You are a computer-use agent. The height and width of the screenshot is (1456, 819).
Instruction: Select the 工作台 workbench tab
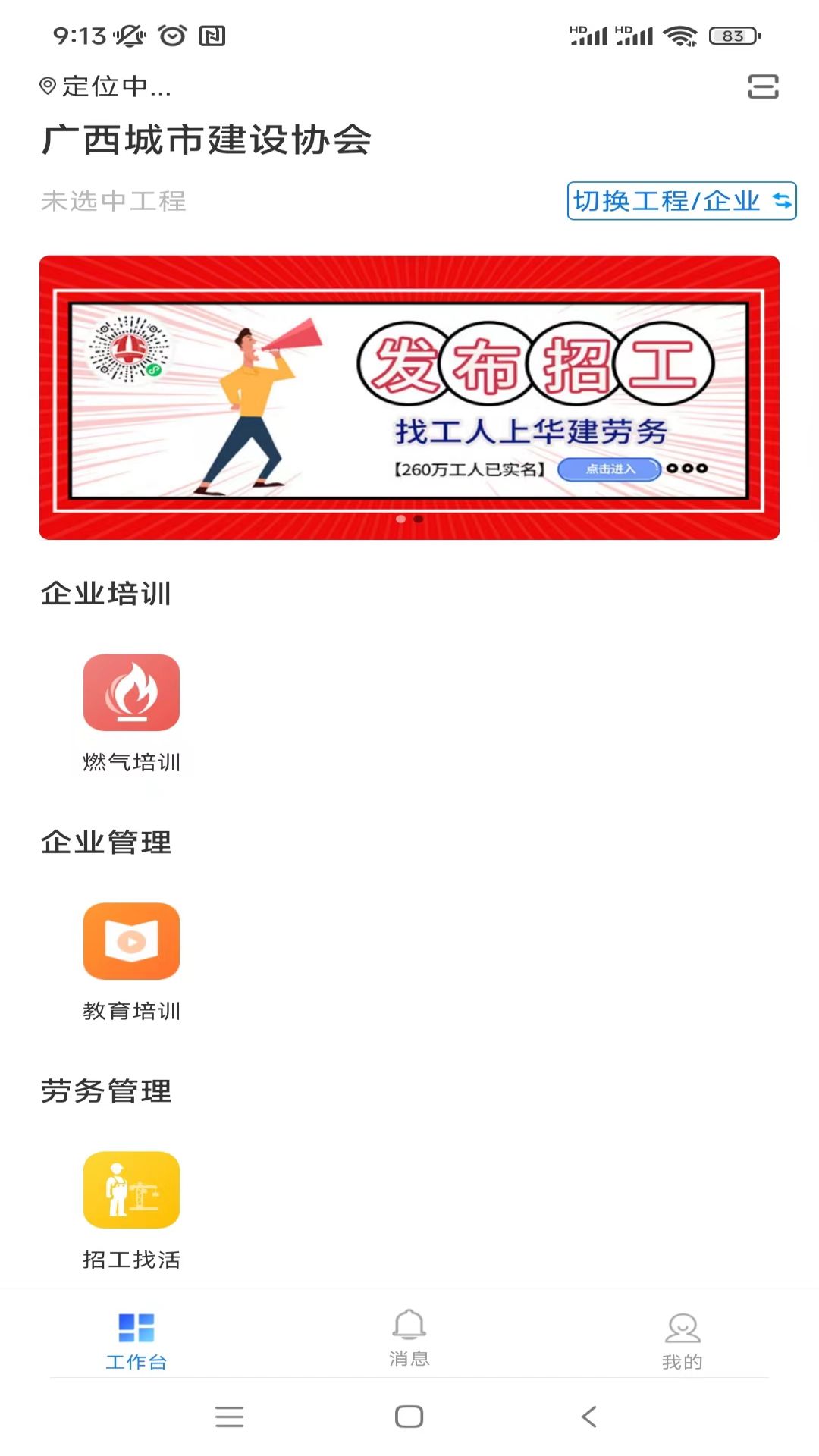coord(136,1341)
